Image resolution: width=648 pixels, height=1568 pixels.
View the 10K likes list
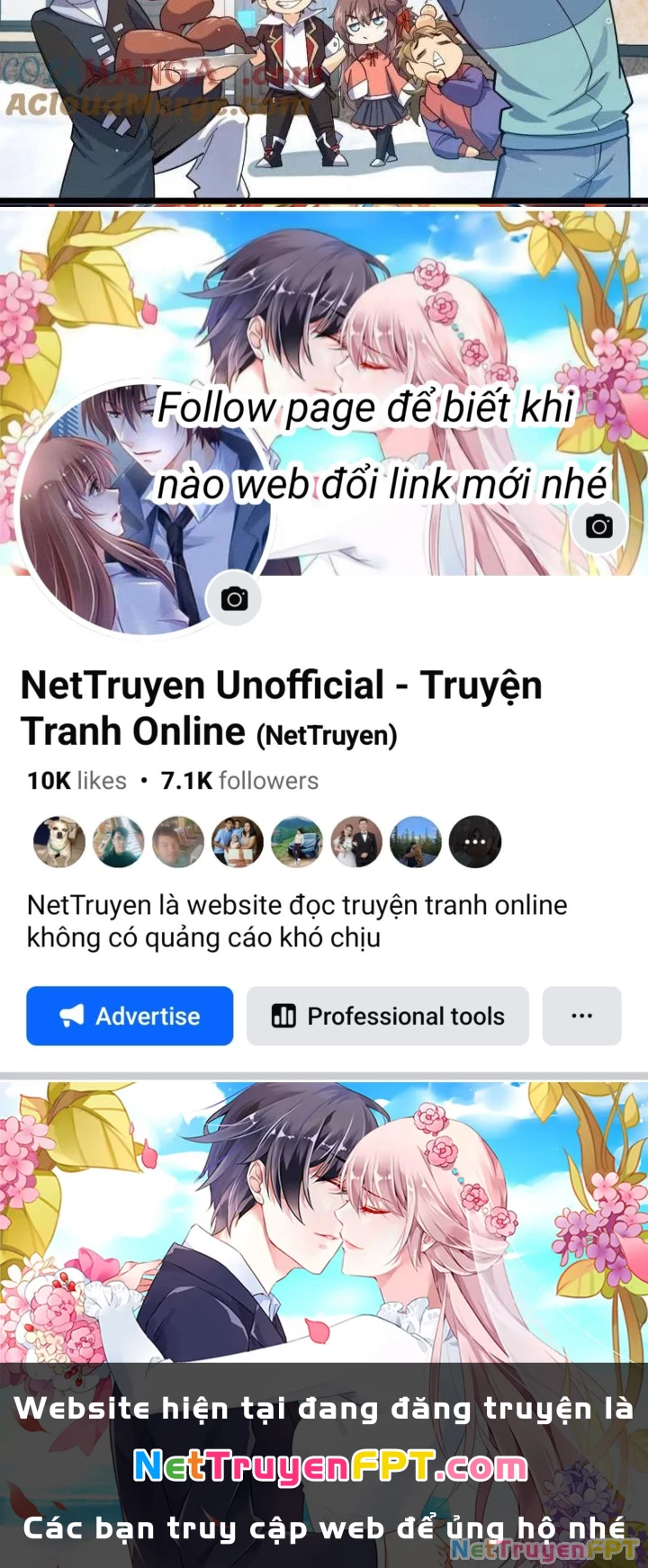(x=75, y=780)
